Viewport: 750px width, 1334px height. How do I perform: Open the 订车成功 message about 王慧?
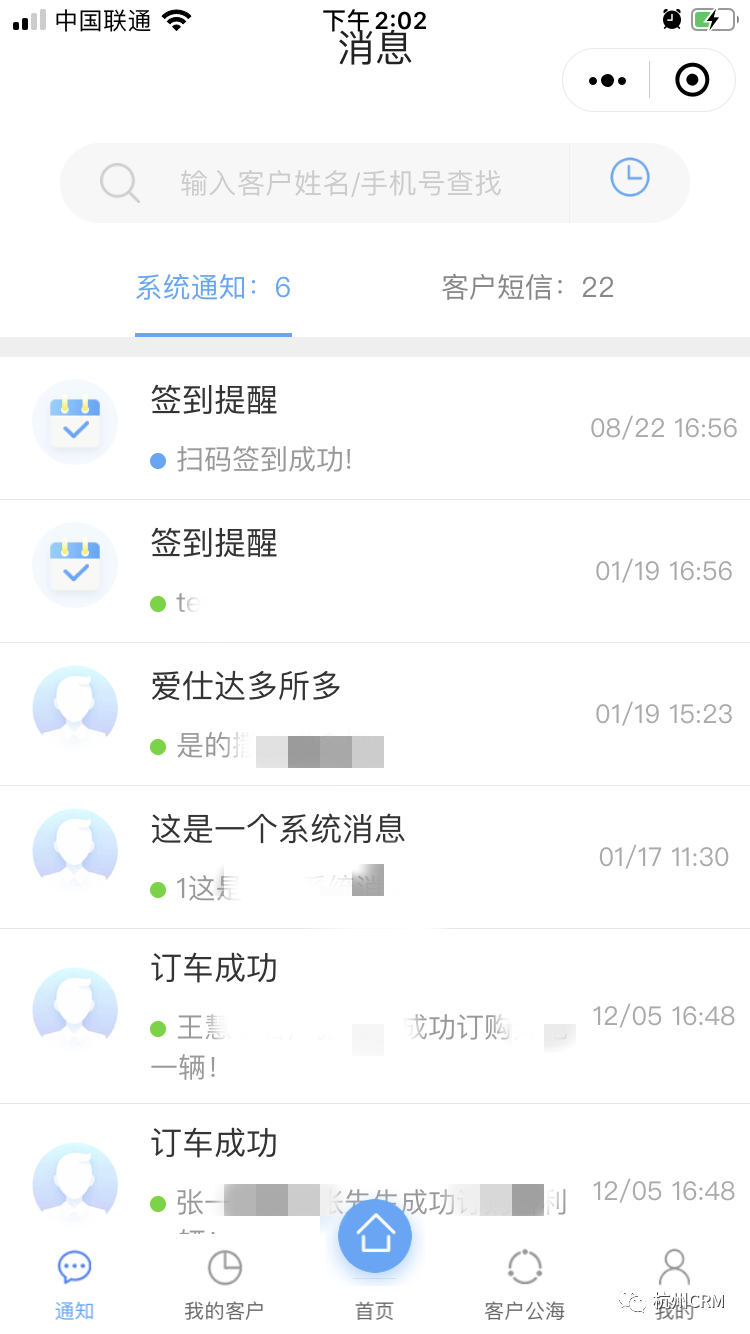375,1016
